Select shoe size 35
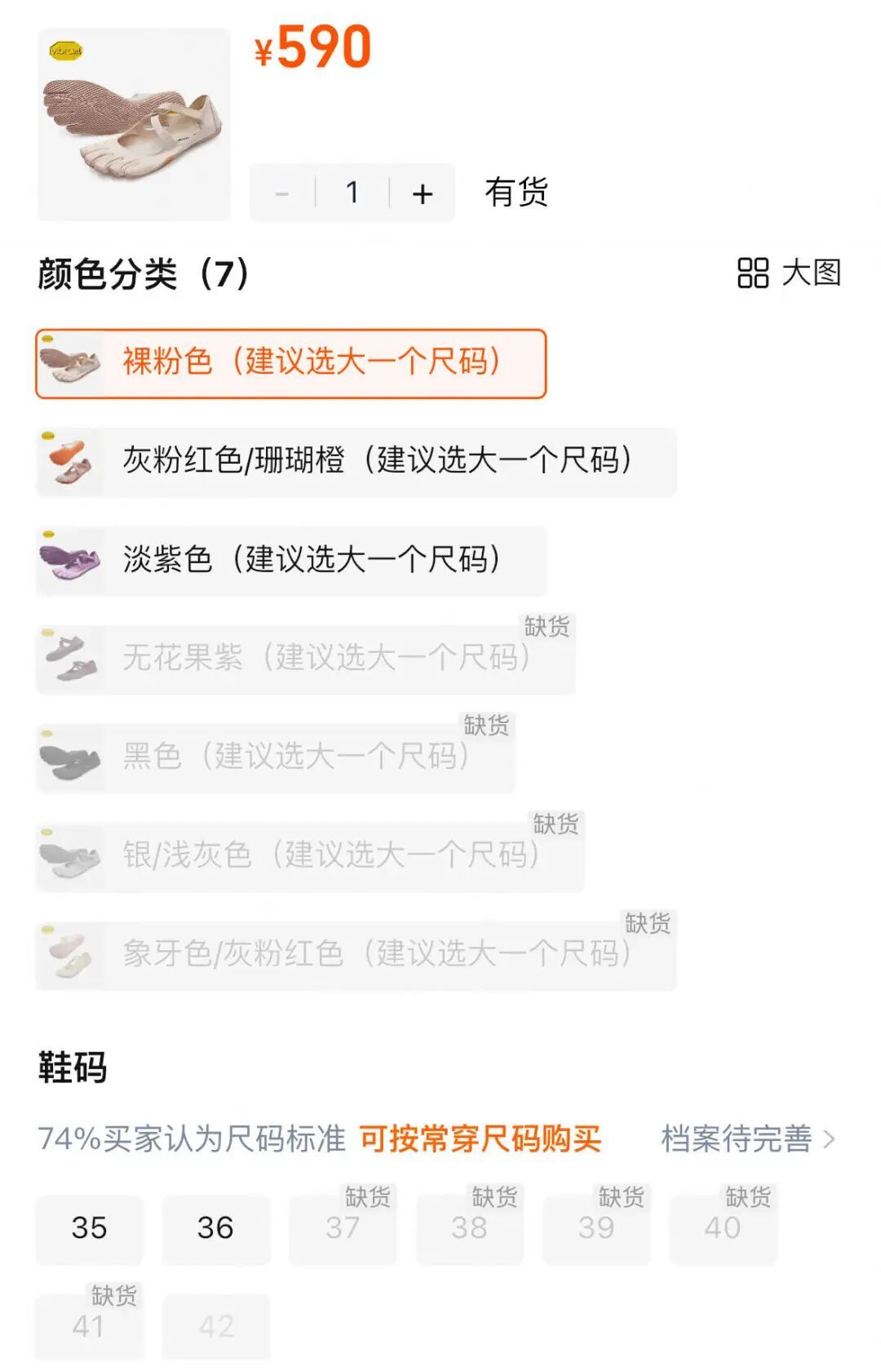The width and height of the screenshot is (881, 1372). [x=89, y=1228]
